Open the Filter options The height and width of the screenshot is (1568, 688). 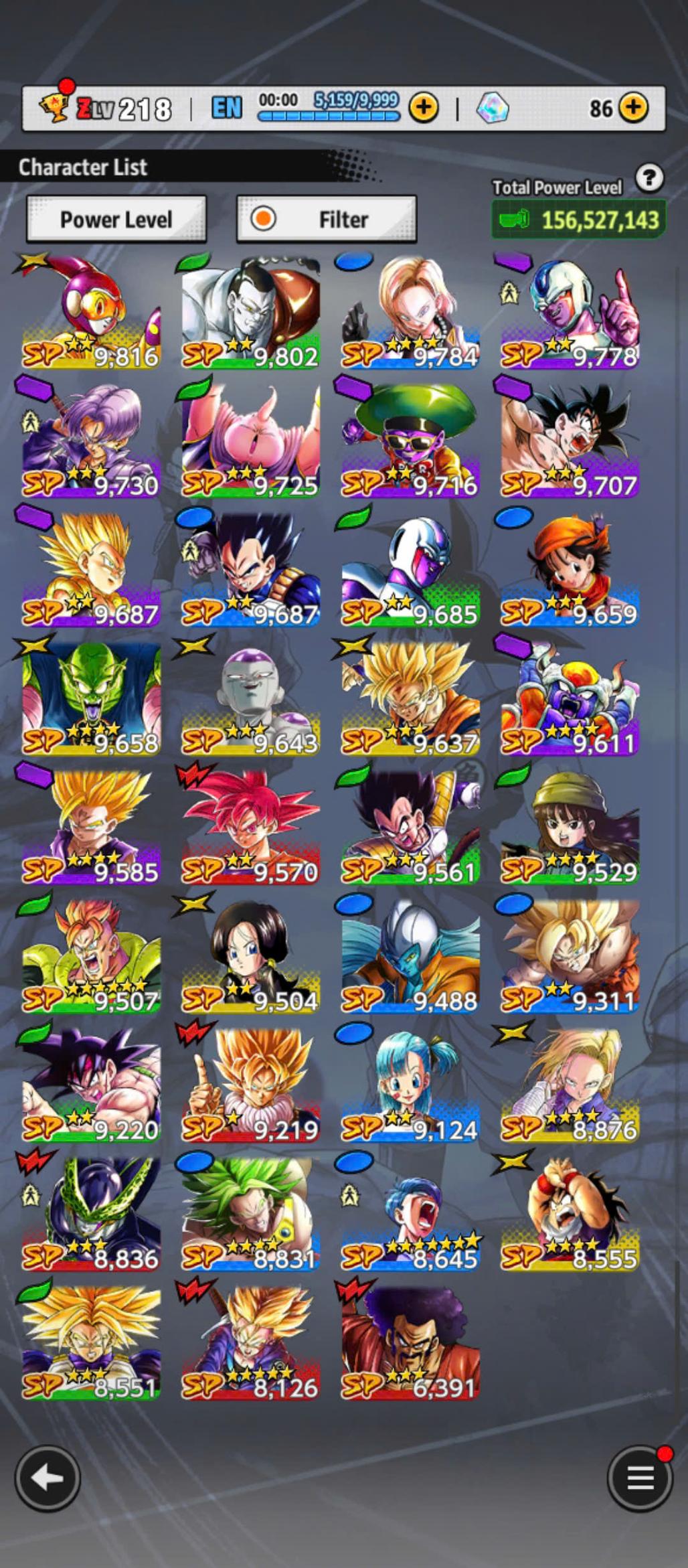coord(327,219)
